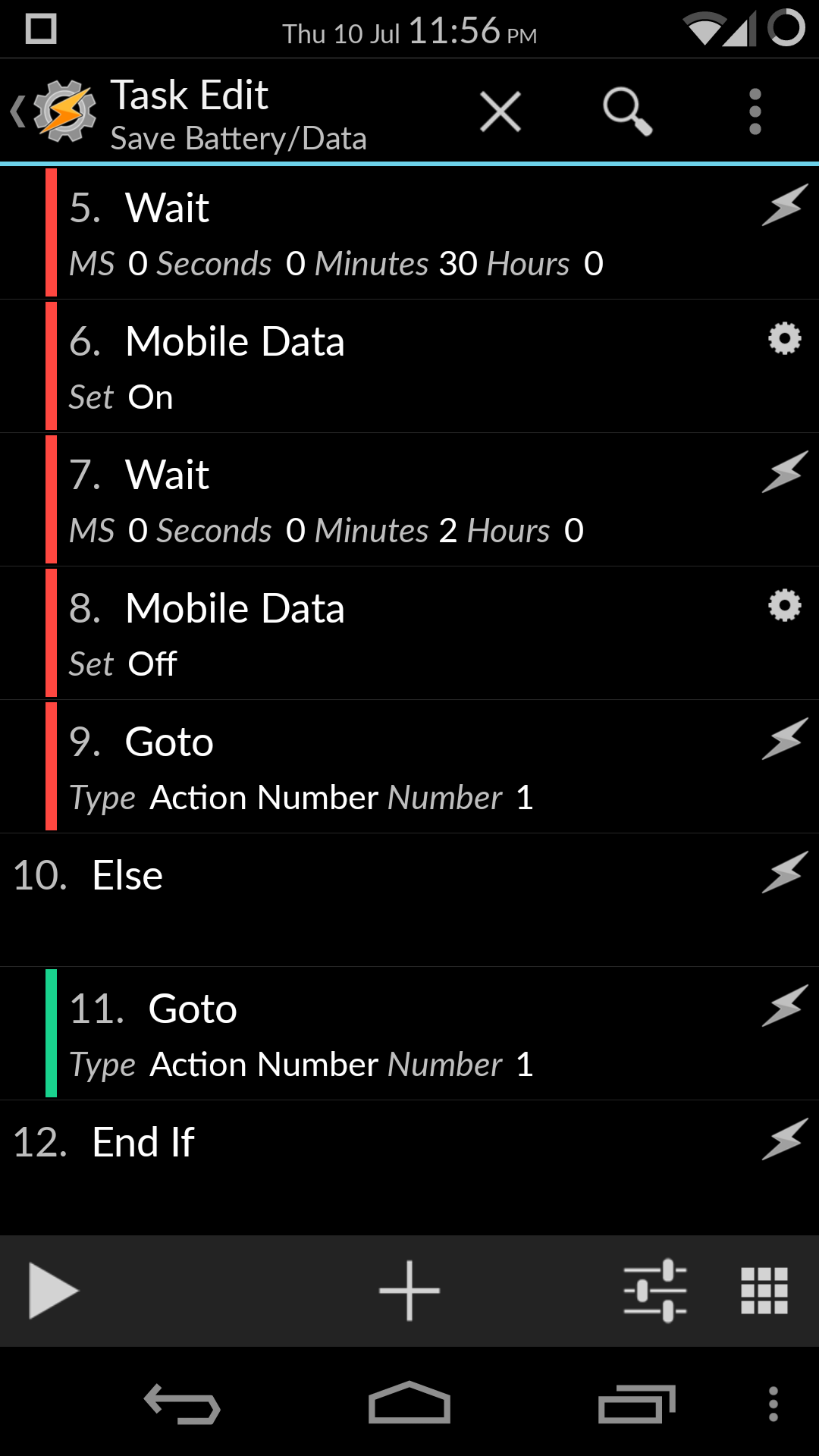Go back via the Tasker icon

click(x=55, y=112)
